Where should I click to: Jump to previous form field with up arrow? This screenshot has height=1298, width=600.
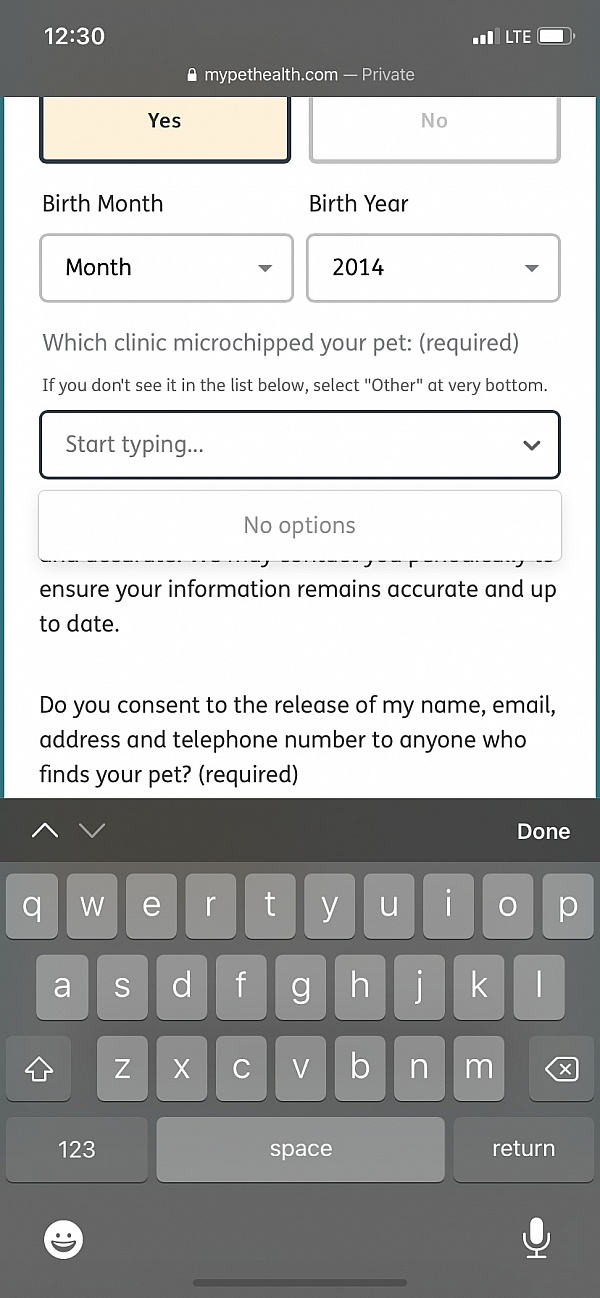coord(45,831)
